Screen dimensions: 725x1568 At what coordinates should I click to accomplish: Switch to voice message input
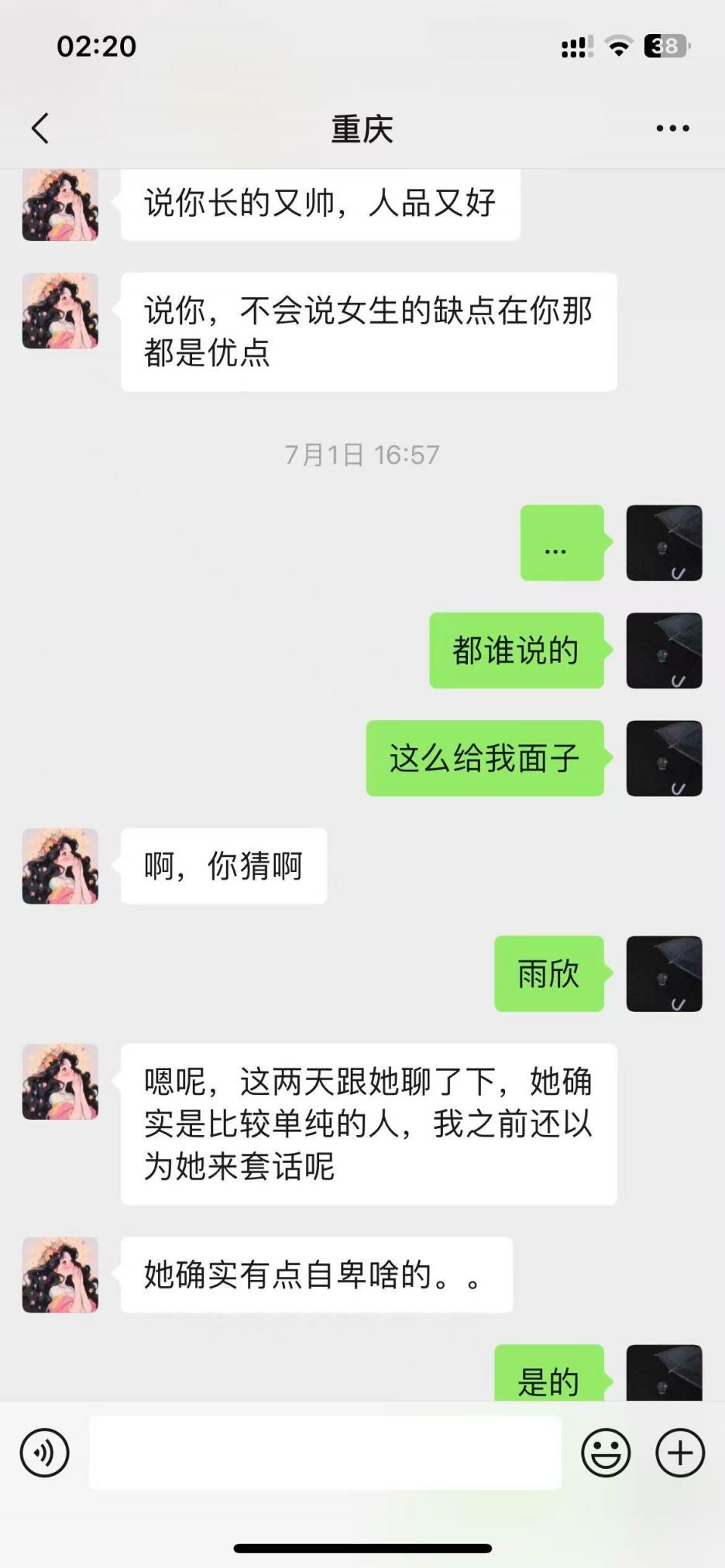pos(45,1453)
